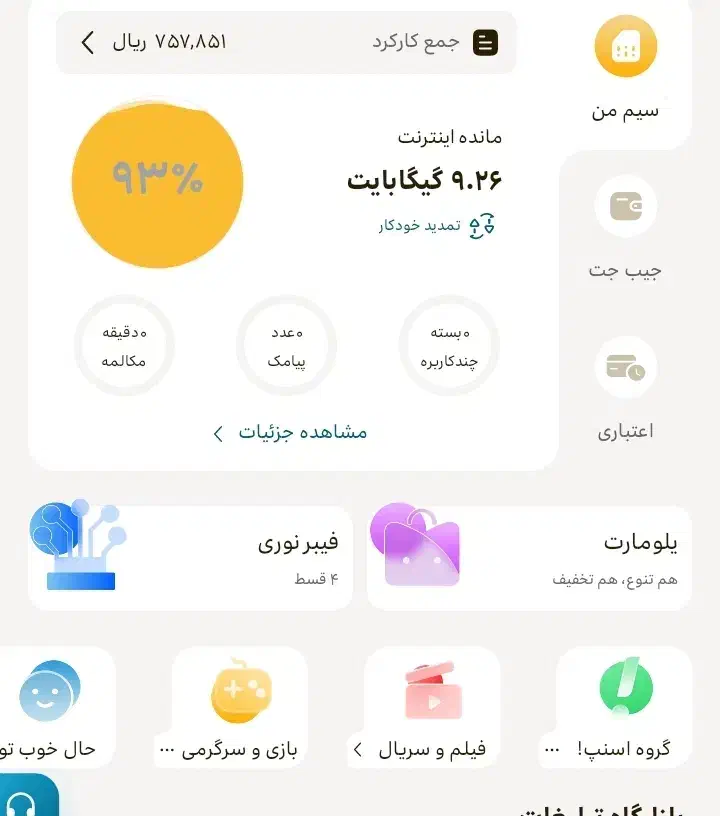
Task: Open the جمع کارکرد usage total row
Action: pyautogui.click(x=286, y=42)
